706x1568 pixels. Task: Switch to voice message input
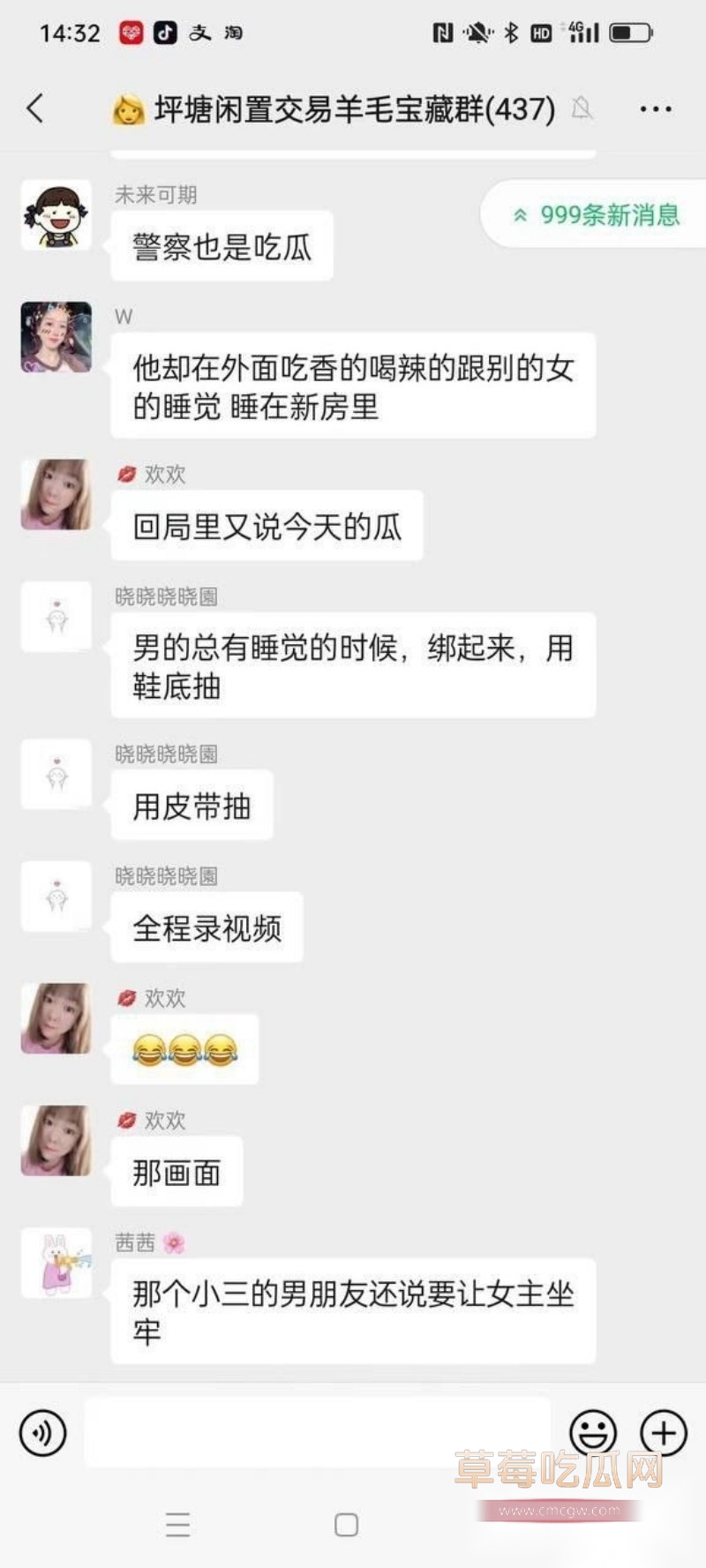pos(42,1432)
